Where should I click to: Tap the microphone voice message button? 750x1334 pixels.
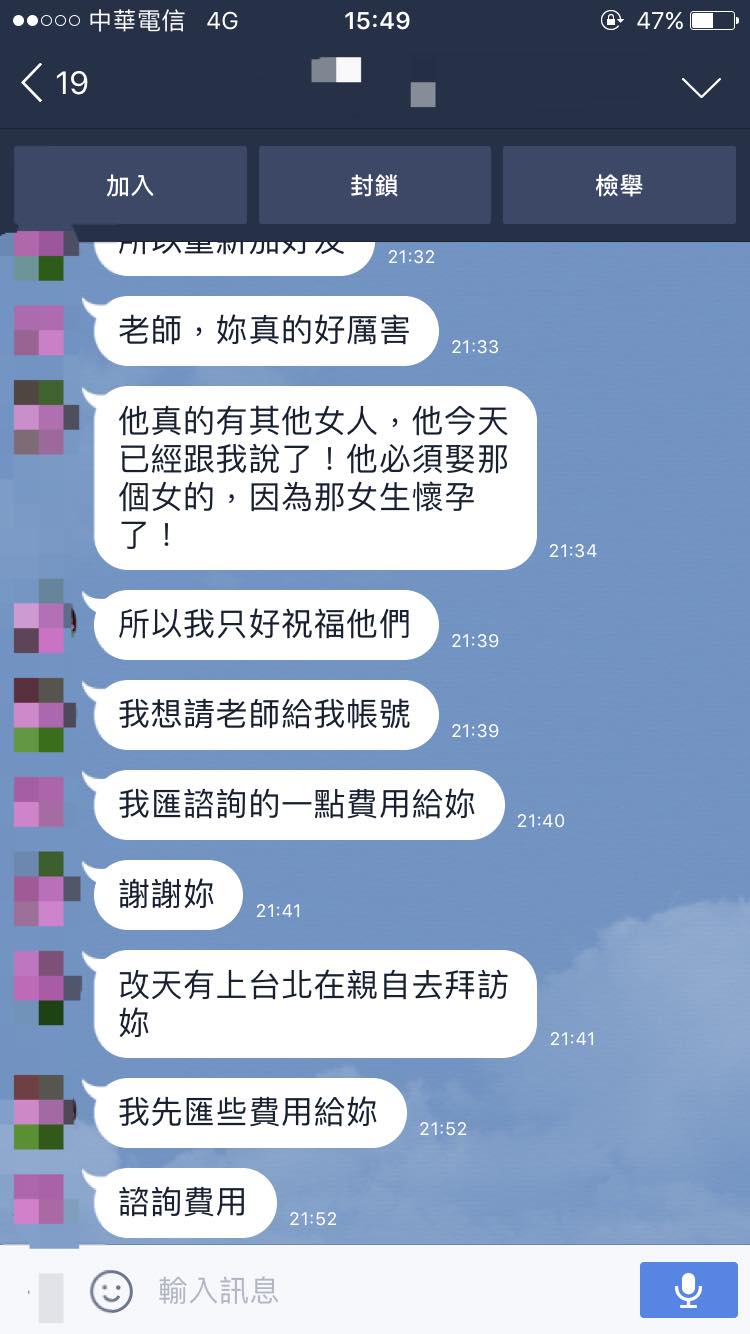tap(687, 1290)
